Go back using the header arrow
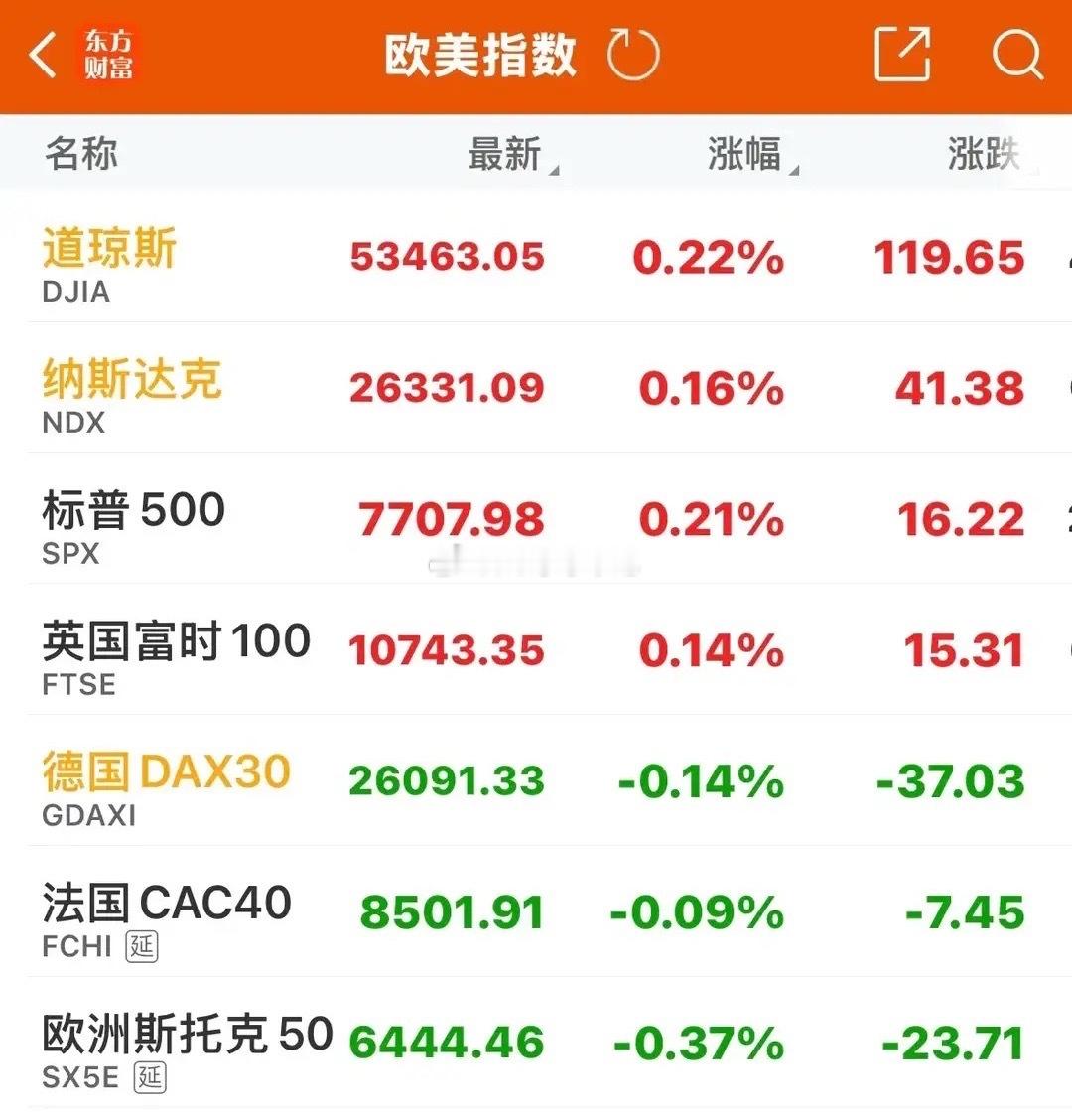 coord(43,55)
